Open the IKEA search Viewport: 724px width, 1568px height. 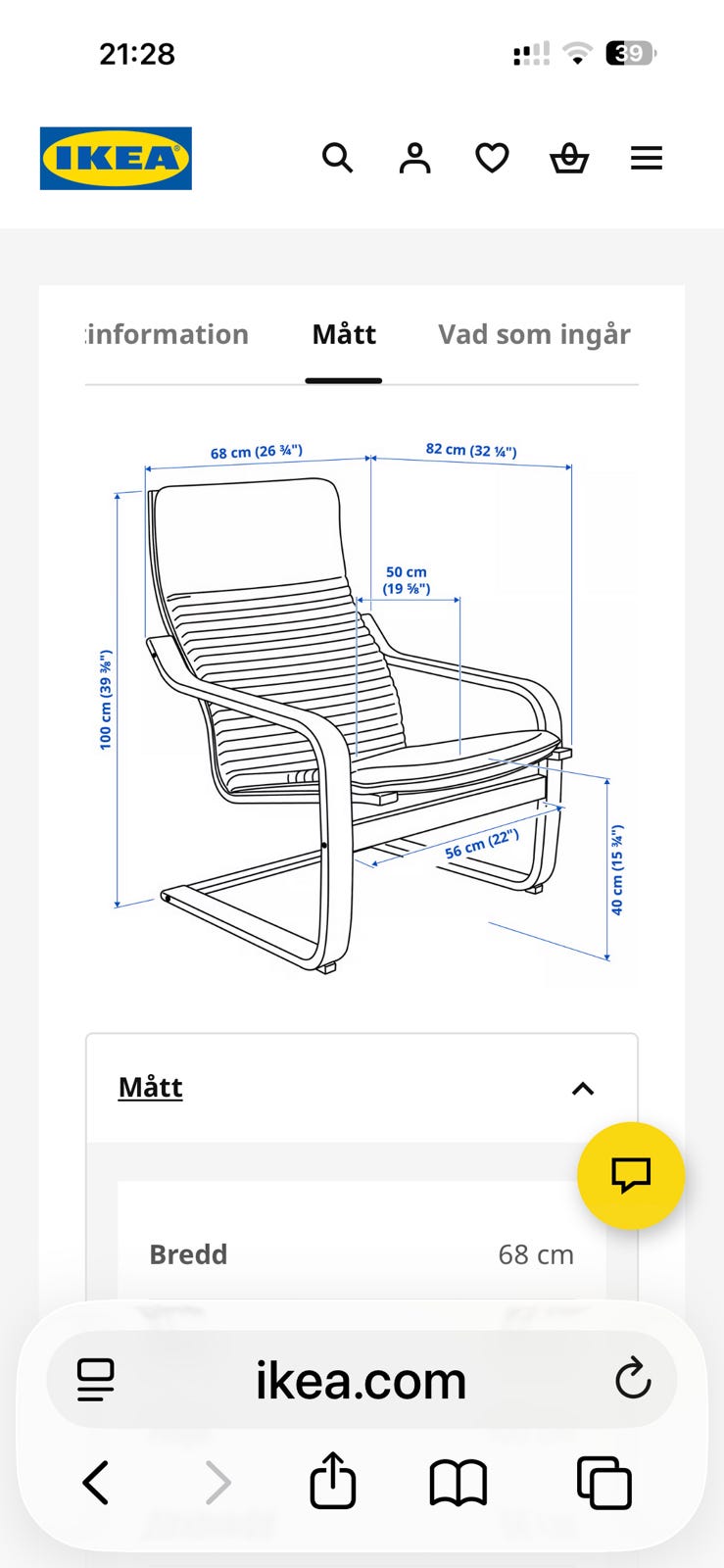coord(337,158)
